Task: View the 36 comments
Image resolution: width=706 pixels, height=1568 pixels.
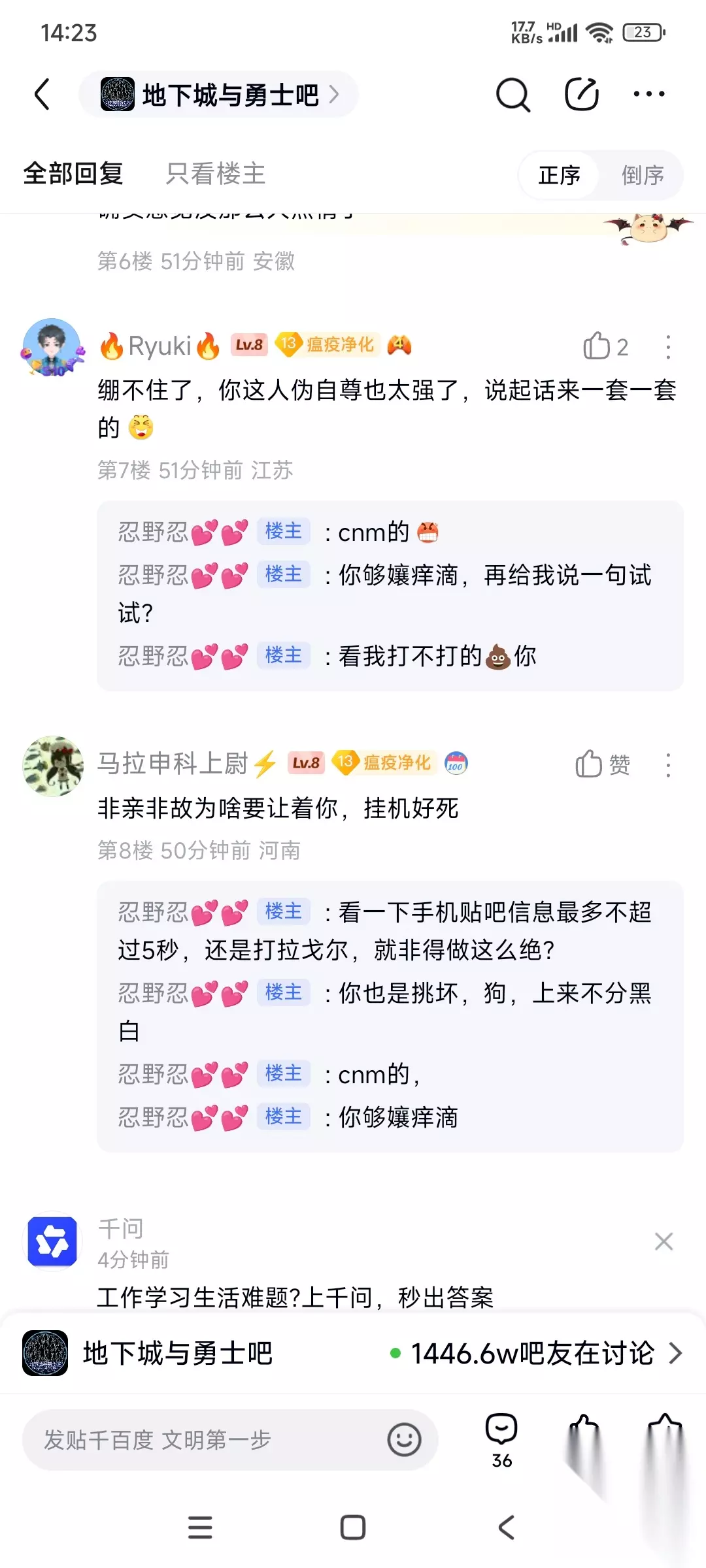Action: (x=501, y=1441)
